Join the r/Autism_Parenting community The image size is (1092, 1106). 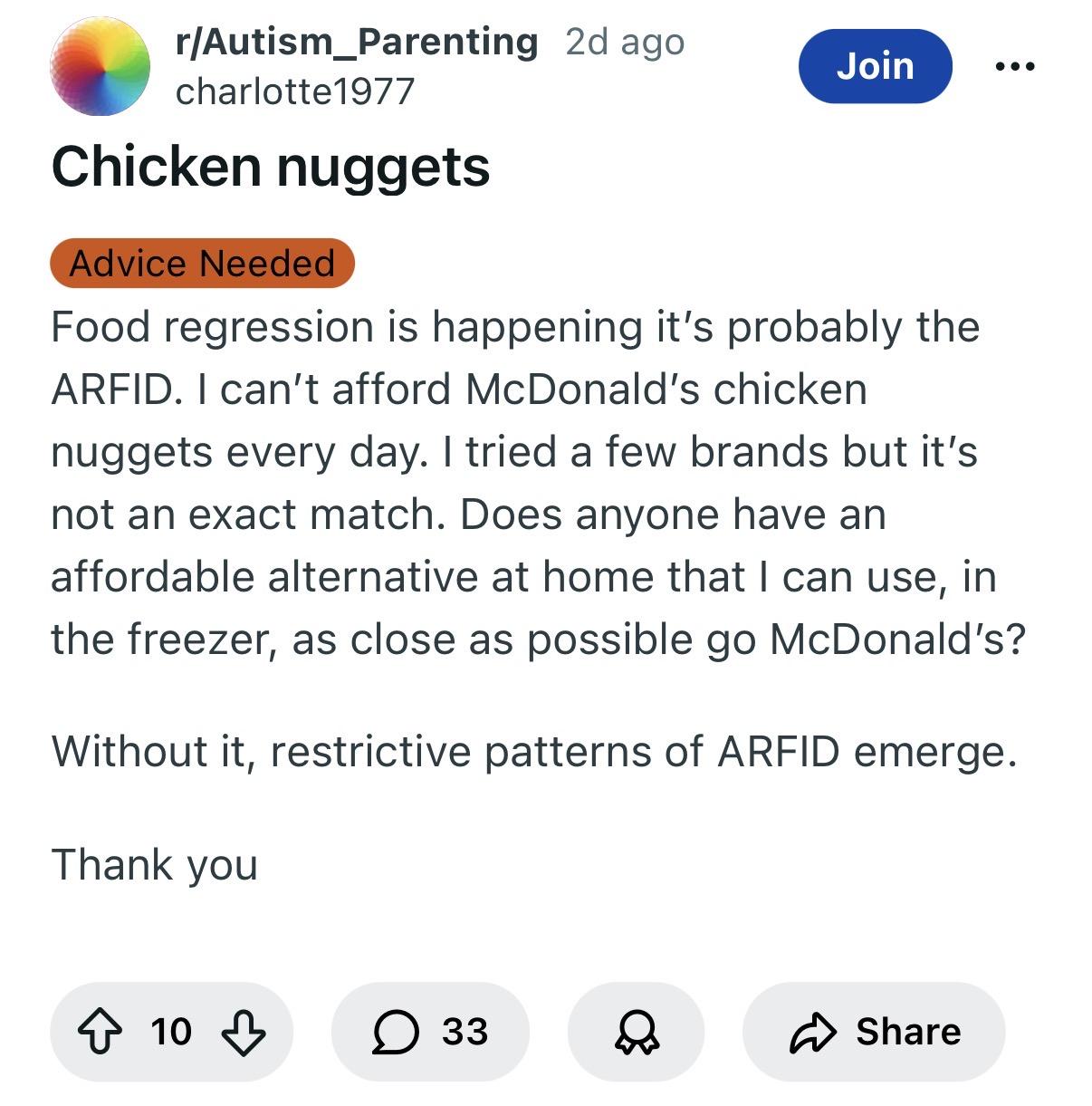point(874,66)
